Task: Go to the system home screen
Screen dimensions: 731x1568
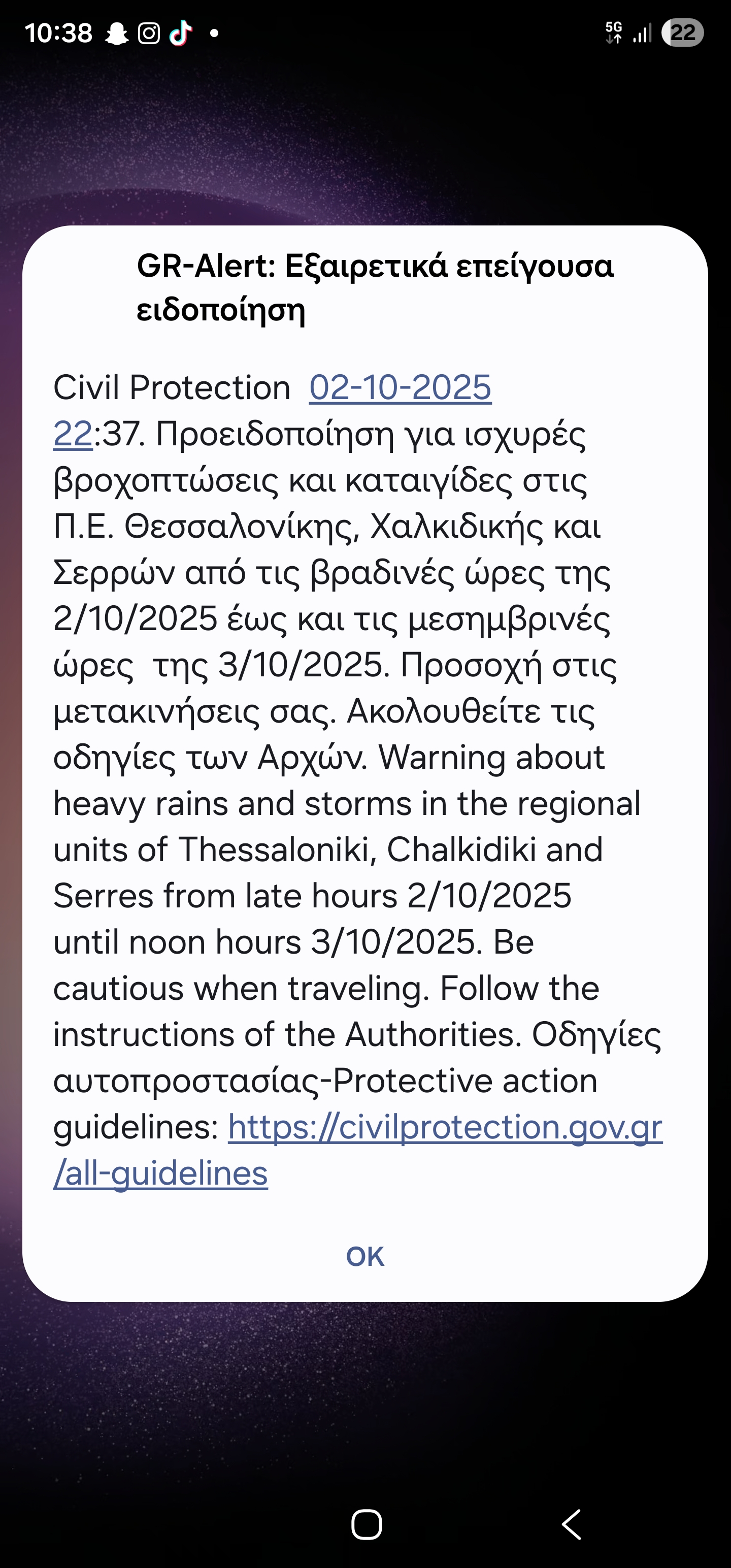Action: point(367,1524)
